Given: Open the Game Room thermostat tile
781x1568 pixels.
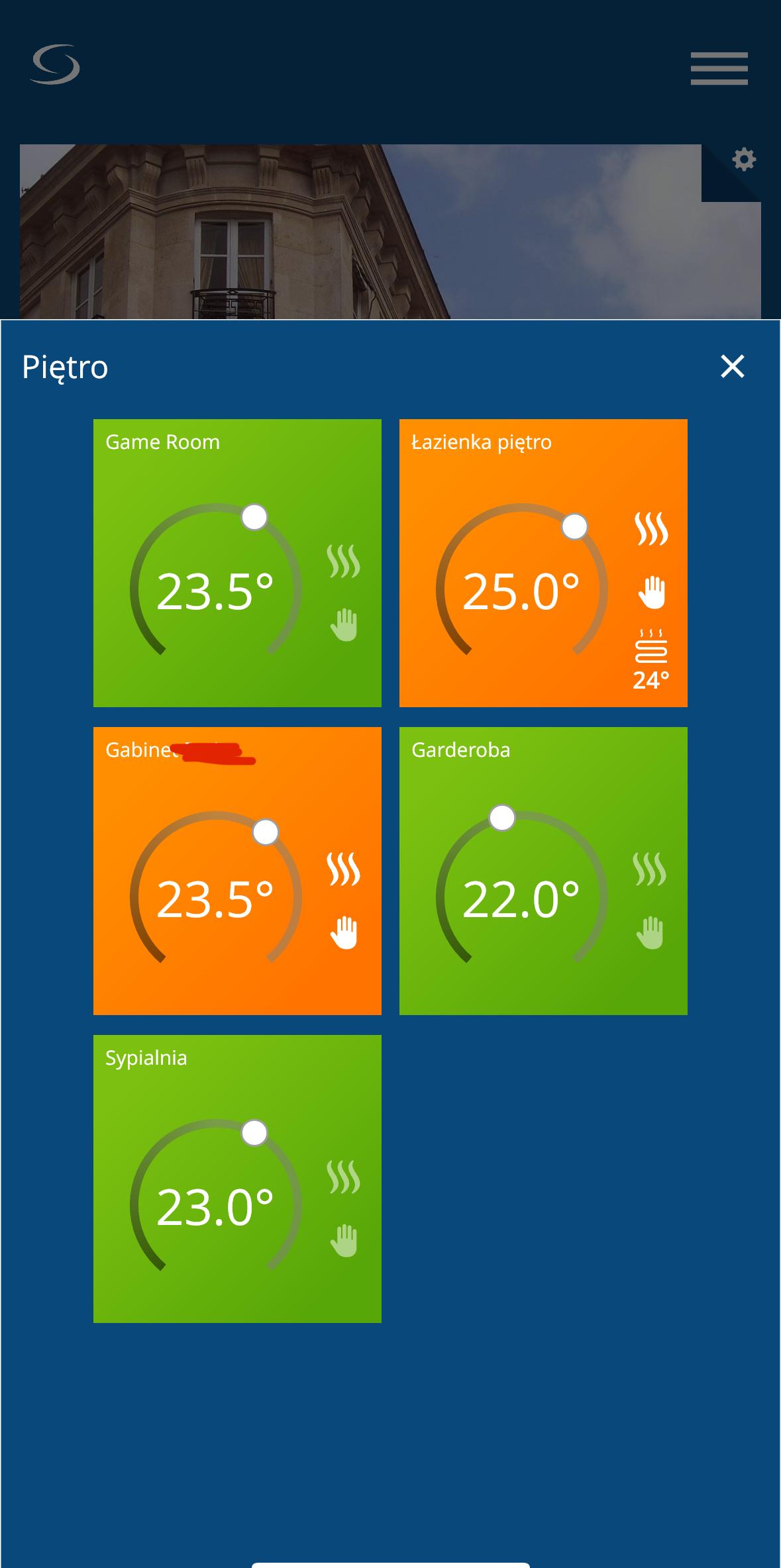Looking at the screenshot, I should [x=237, y=563].
